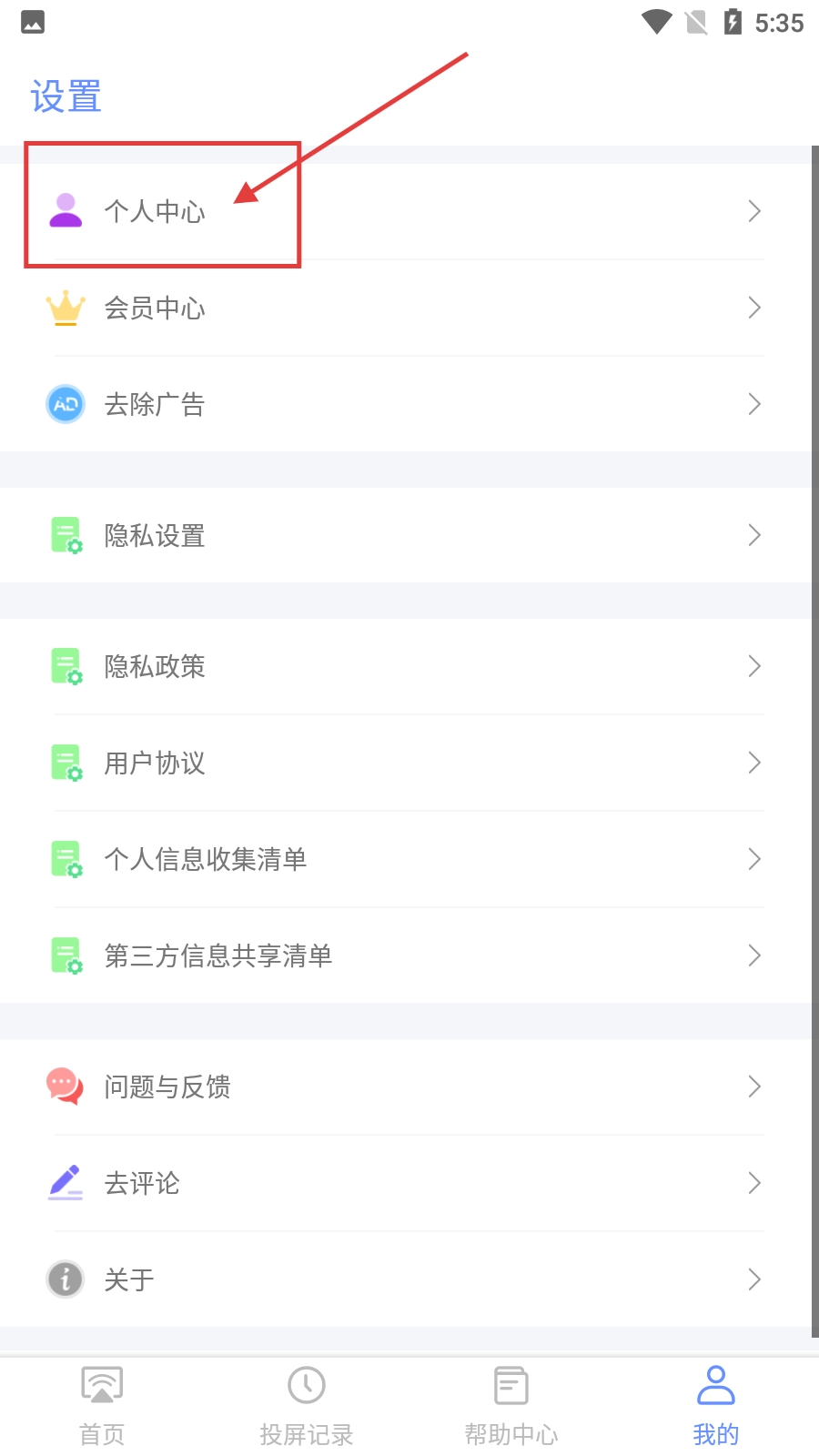Open 第三方信息共享清单 row
The width and height of the screenshot is (819, 1456).
click(218, 955)
